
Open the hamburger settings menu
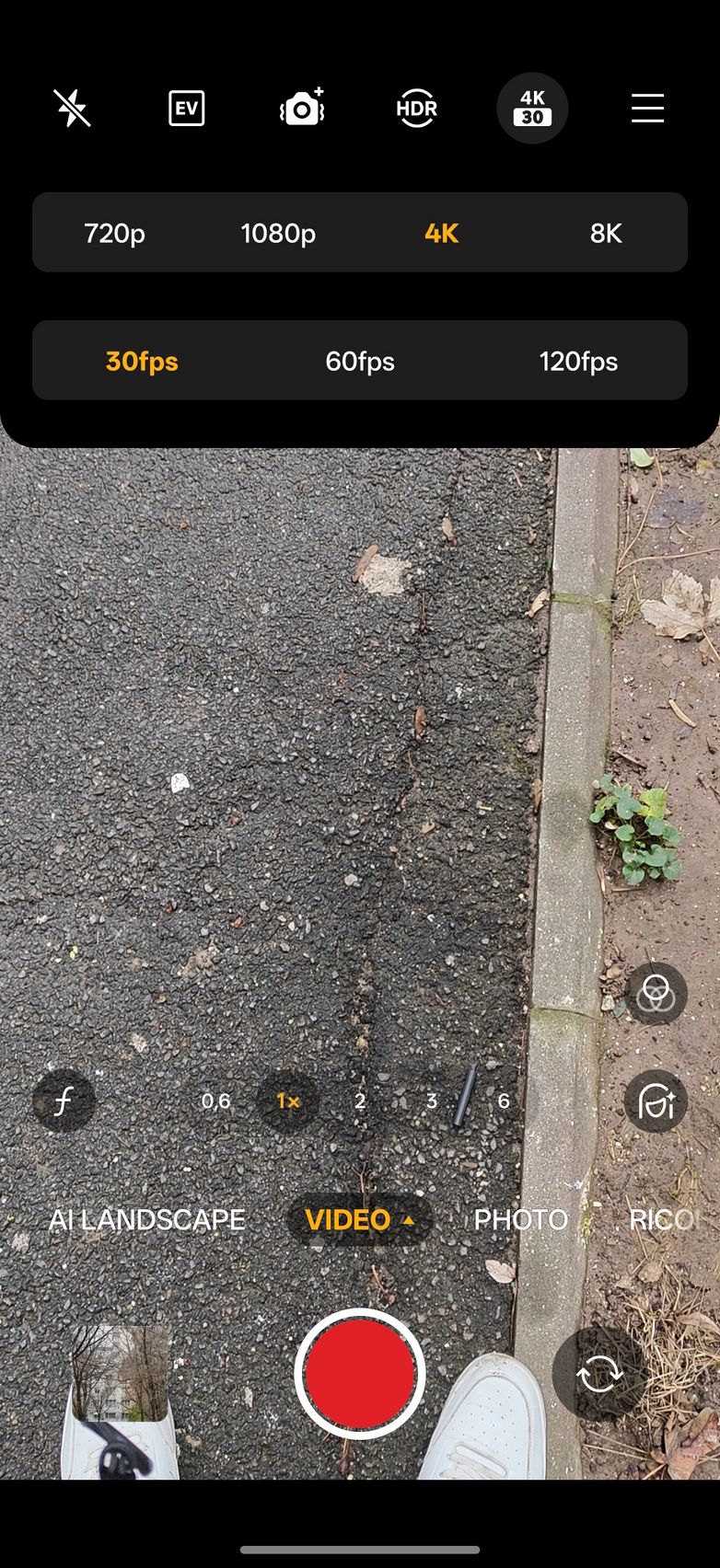[x=647, y=109]
